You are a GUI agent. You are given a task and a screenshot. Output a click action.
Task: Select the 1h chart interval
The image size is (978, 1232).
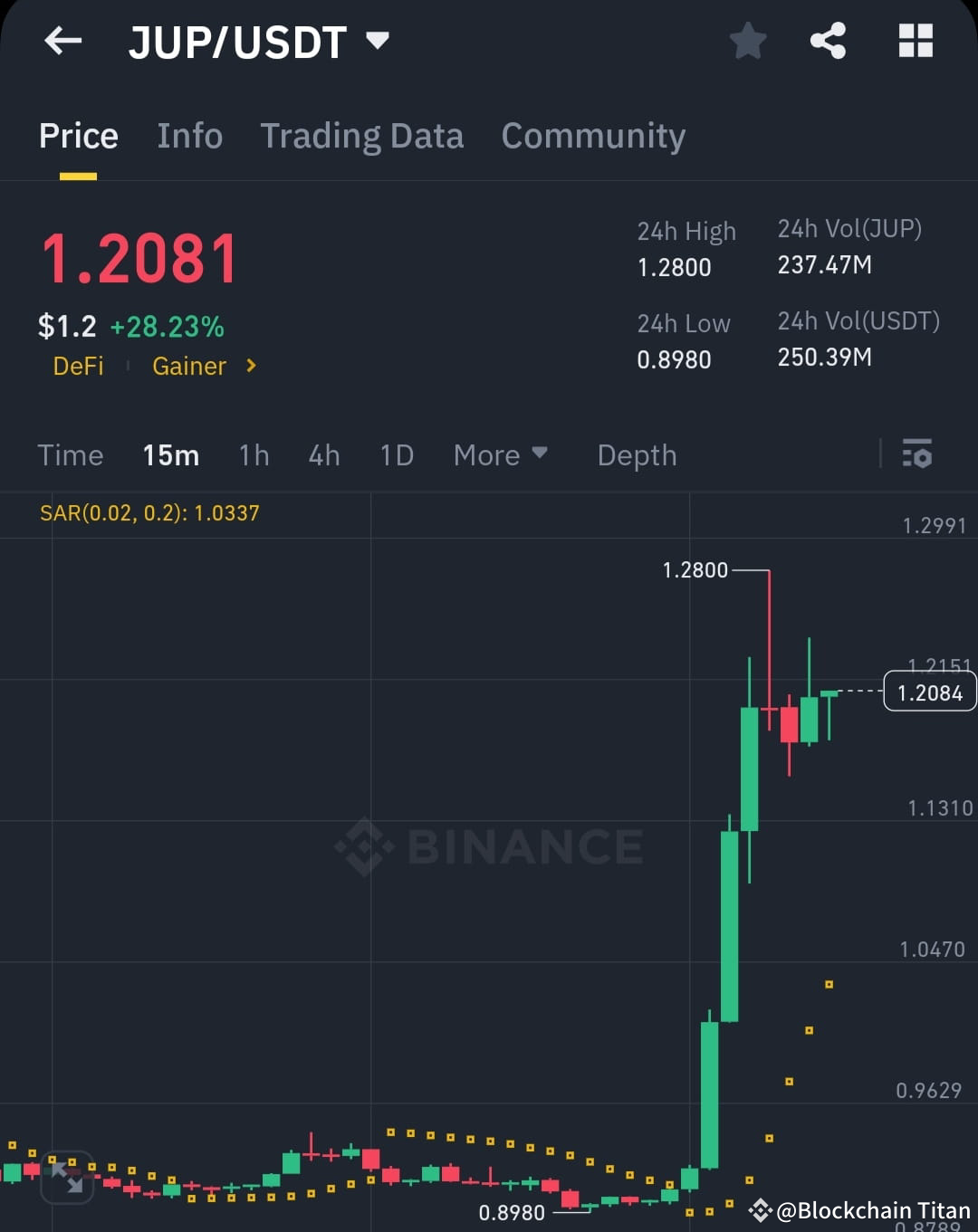(x=254, y=454)
